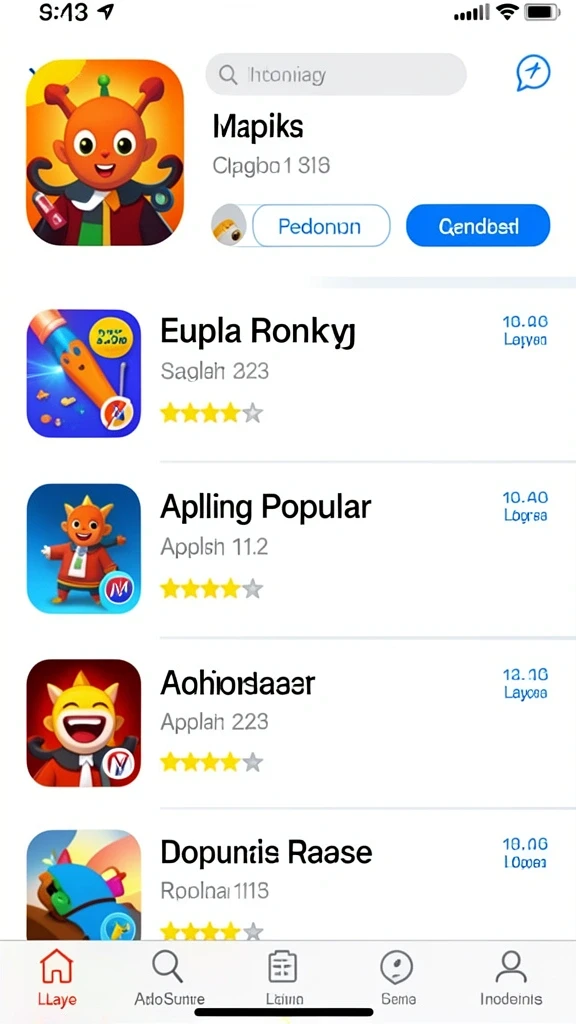This screenshot has width=576, height=1024.
Task: Tap the search field at the top
Action: [x=336, y=75]
